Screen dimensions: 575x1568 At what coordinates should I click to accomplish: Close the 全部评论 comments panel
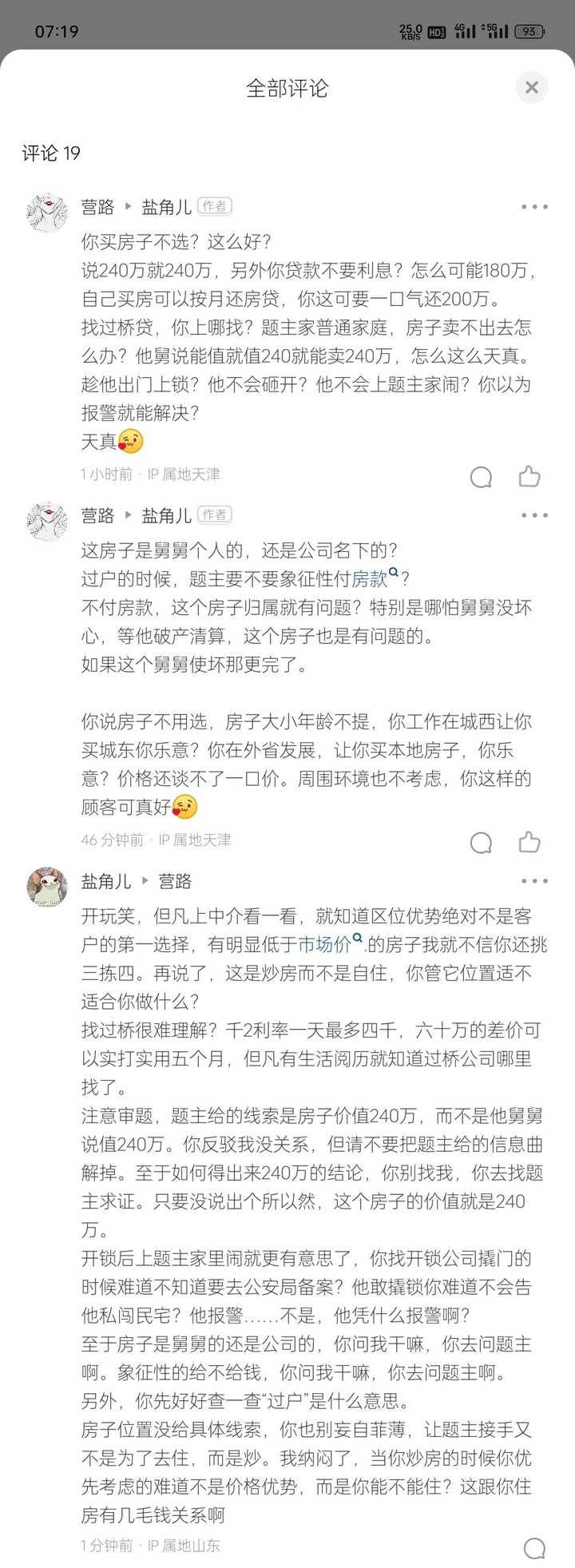[532, 88]
